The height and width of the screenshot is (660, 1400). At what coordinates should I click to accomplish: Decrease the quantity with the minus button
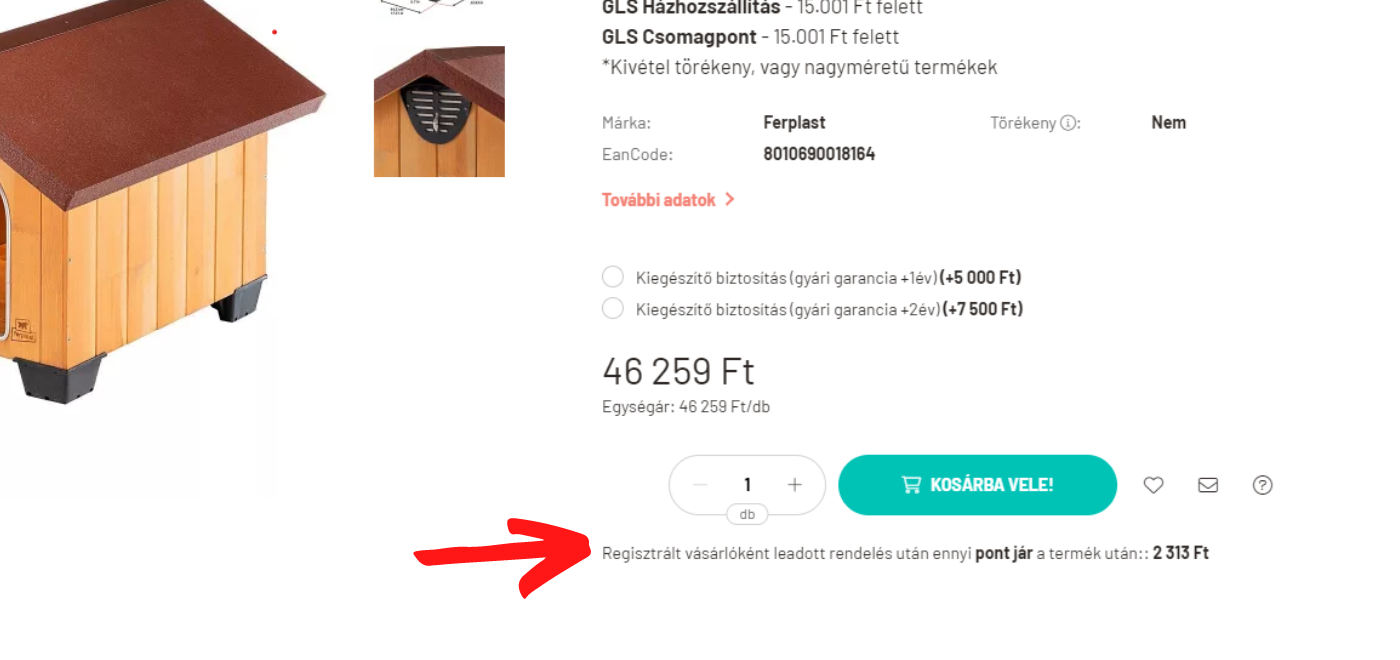tap(700, 485)
